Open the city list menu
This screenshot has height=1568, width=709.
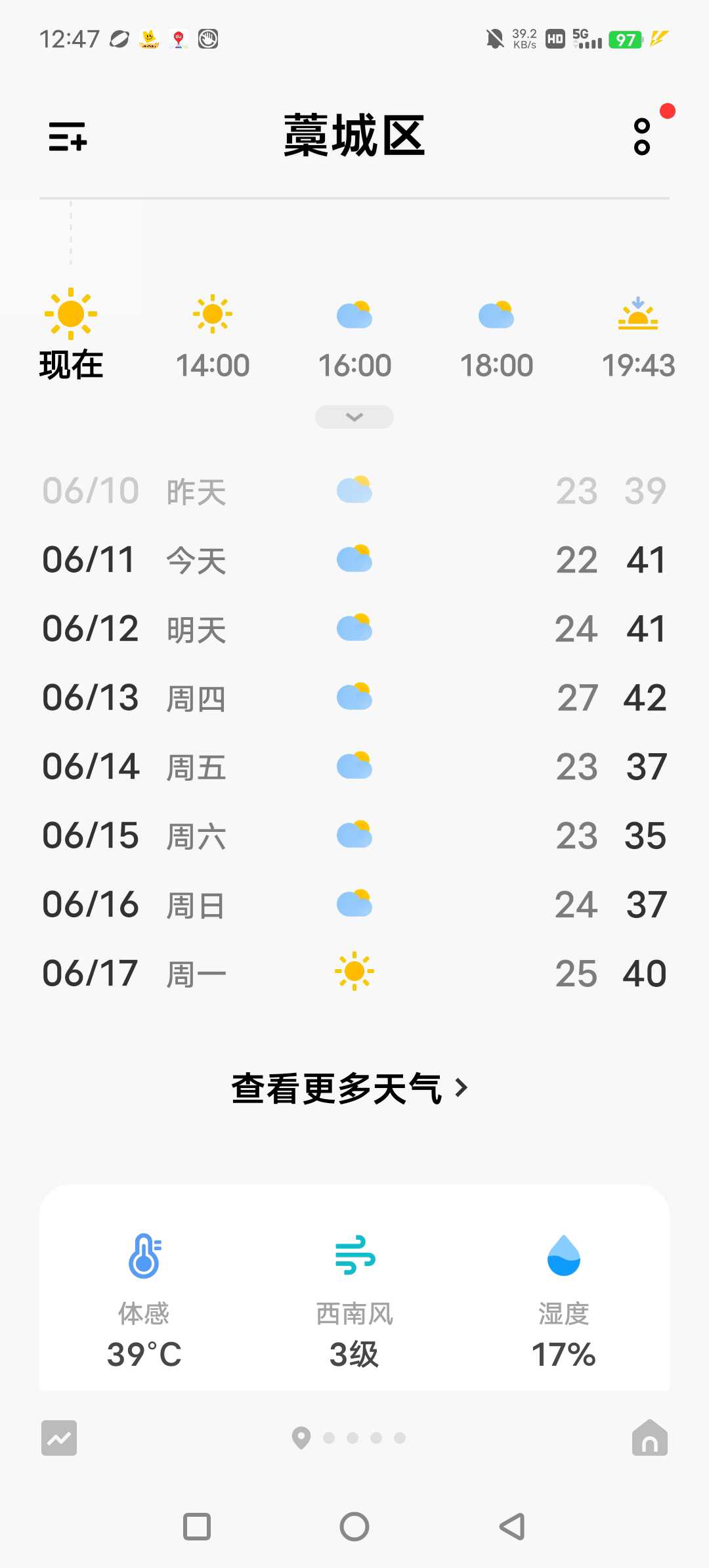click(x=68, y=137)
